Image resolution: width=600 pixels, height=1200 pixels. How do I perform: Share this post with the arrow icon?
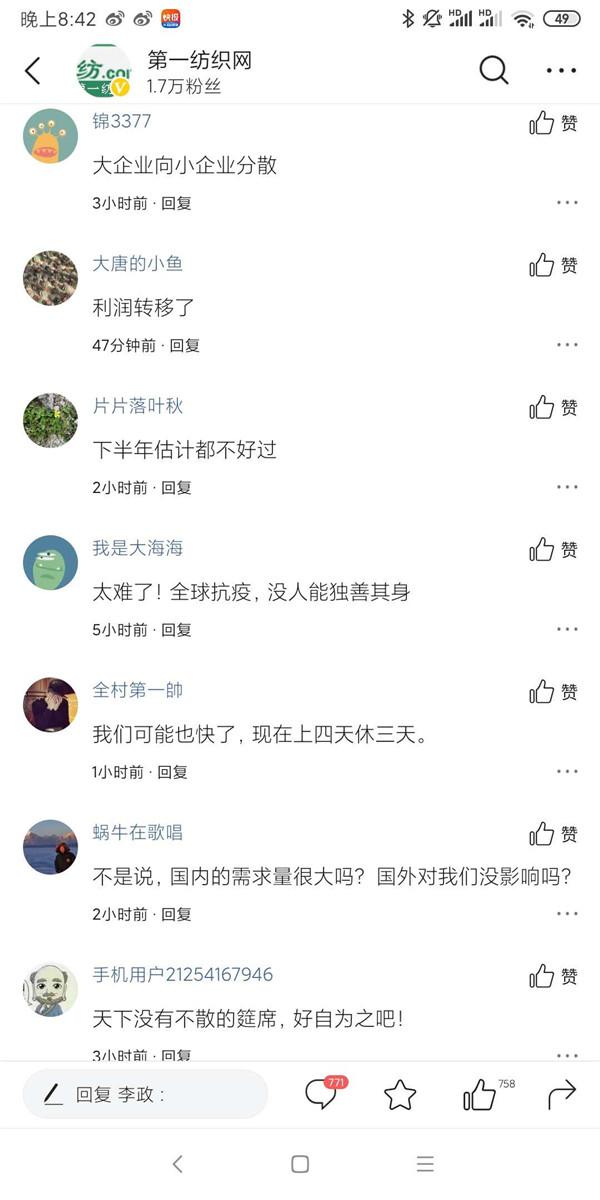(562, 1094)
